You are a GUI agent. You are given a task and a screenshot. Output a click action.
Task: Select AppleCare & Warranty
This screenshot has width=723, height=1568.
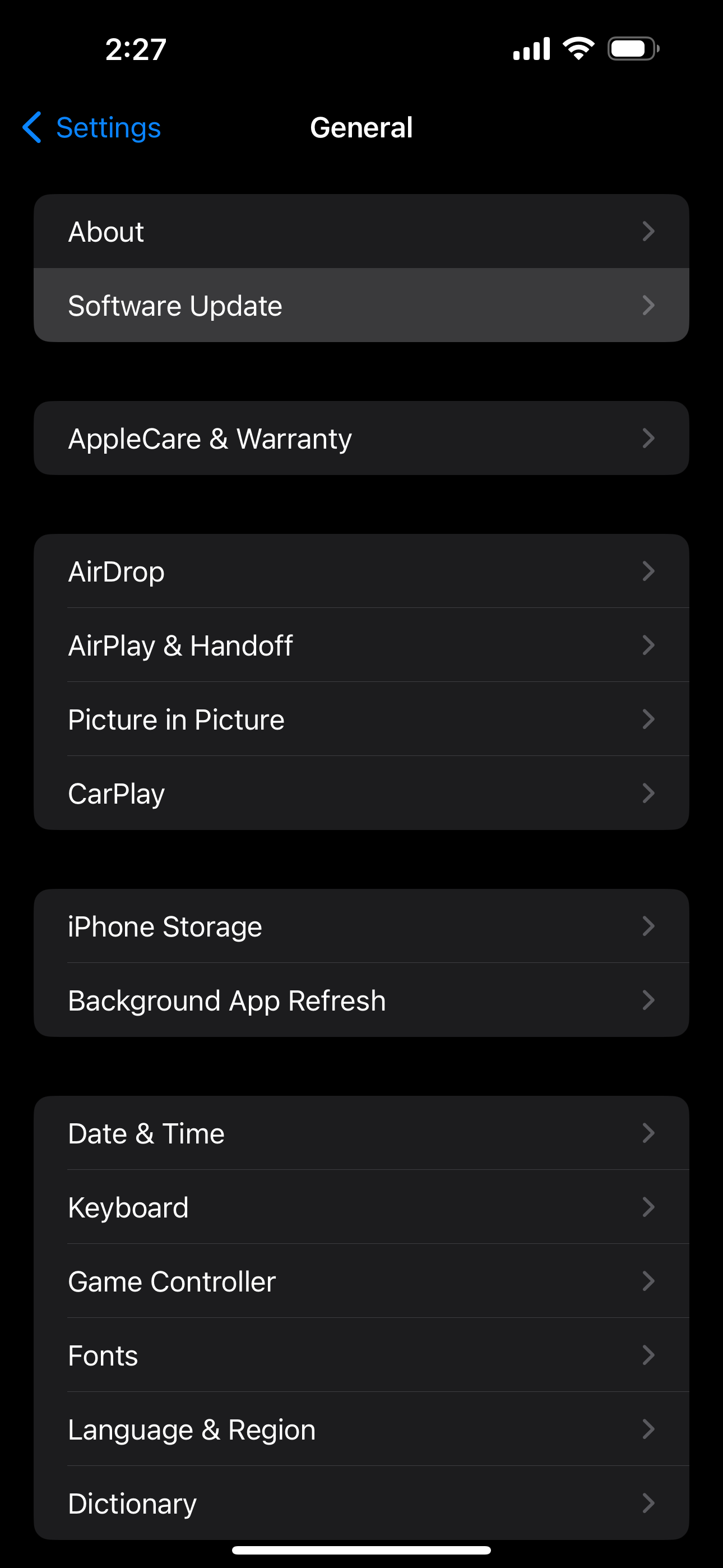(361, 437)
